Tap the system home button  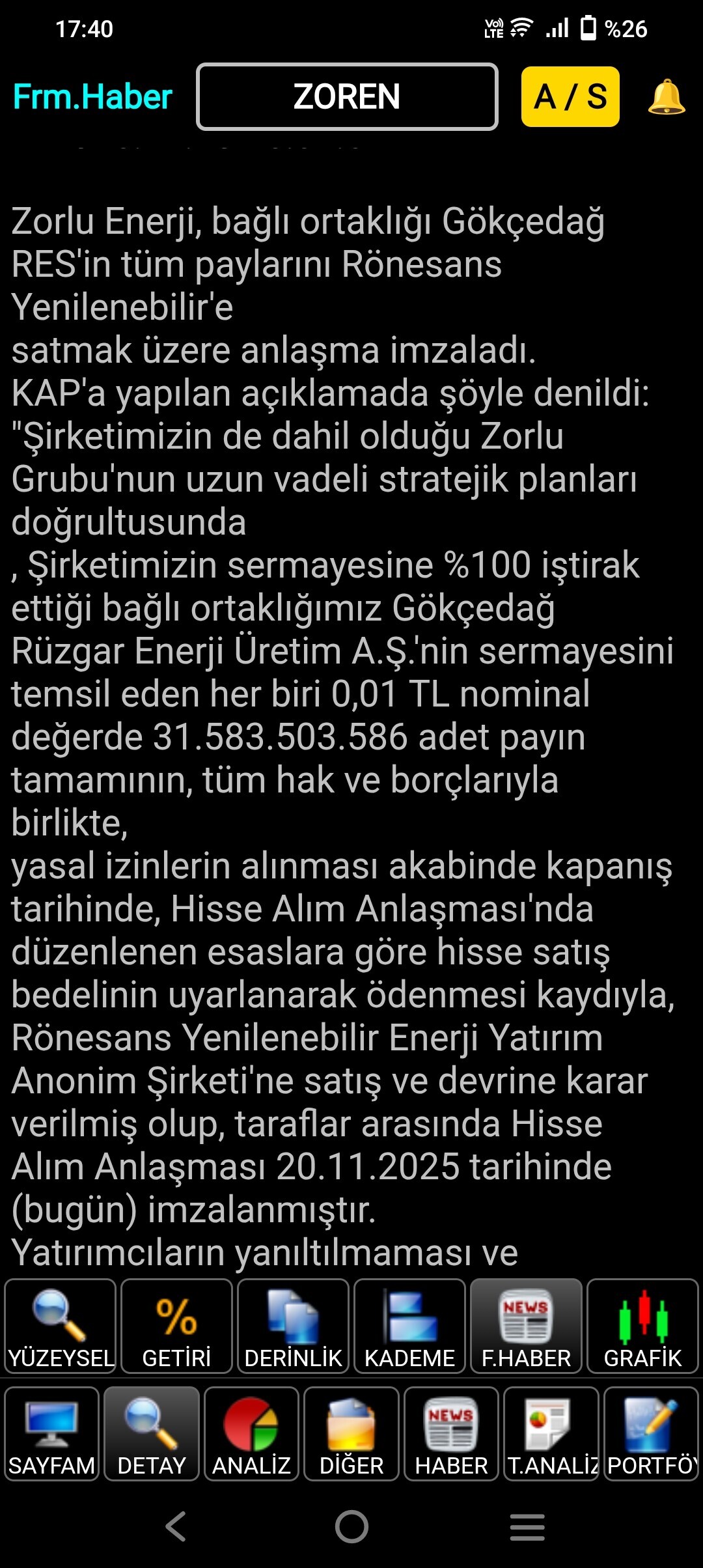[351, 1526]
